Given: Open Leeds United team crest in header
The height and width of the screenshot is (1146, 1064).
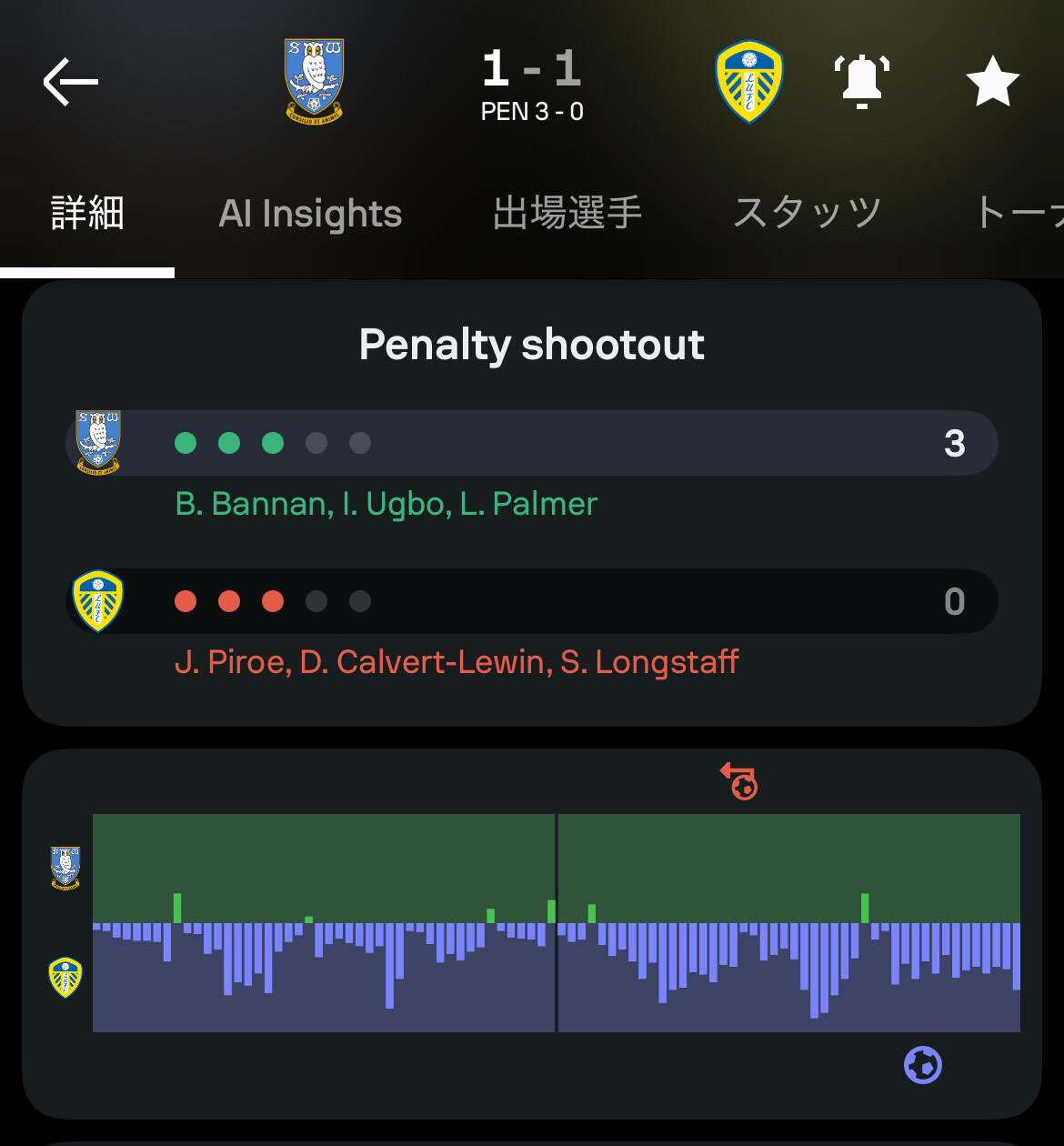Looking at the screenshot, I should coord(748,81).
